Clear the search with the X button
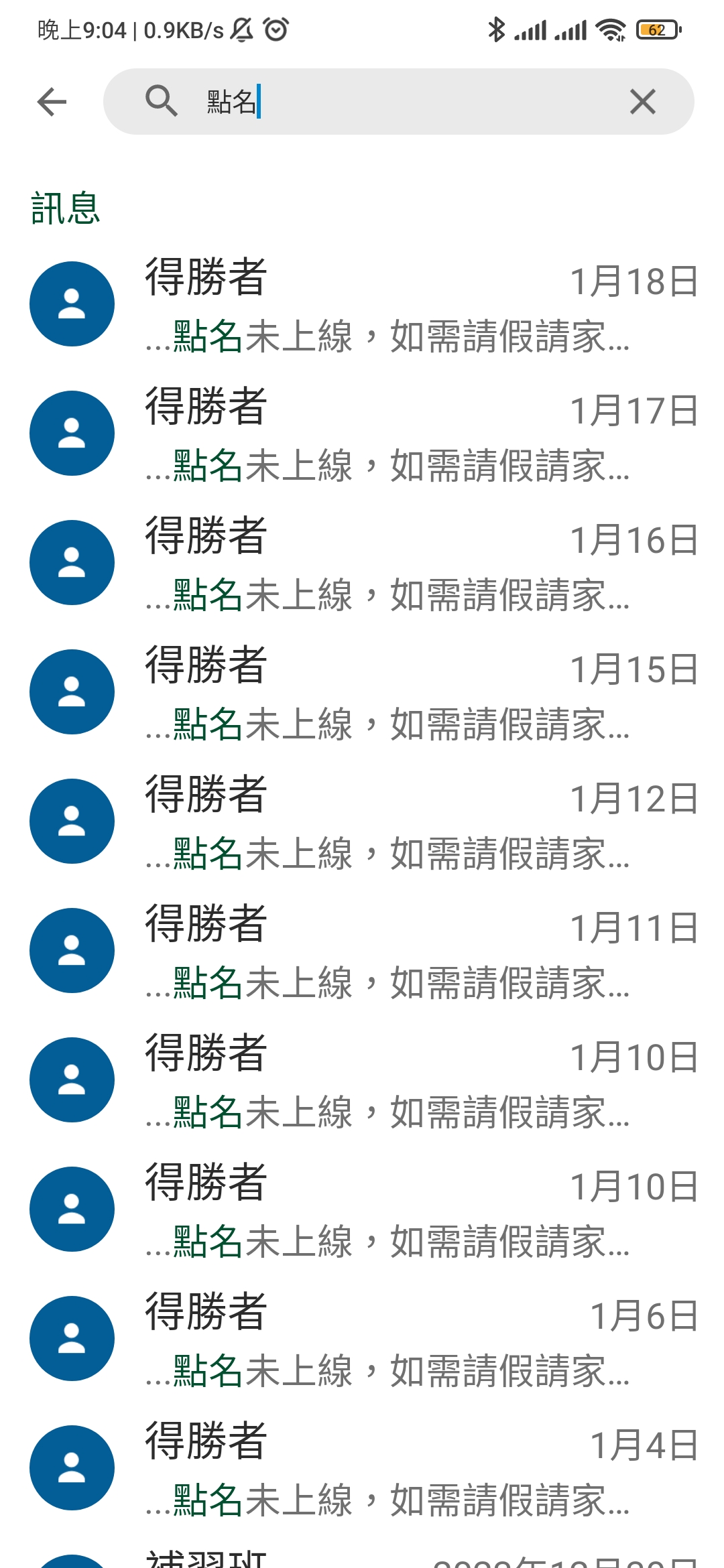Screen dimensions: 724x1568 point(642,102)
